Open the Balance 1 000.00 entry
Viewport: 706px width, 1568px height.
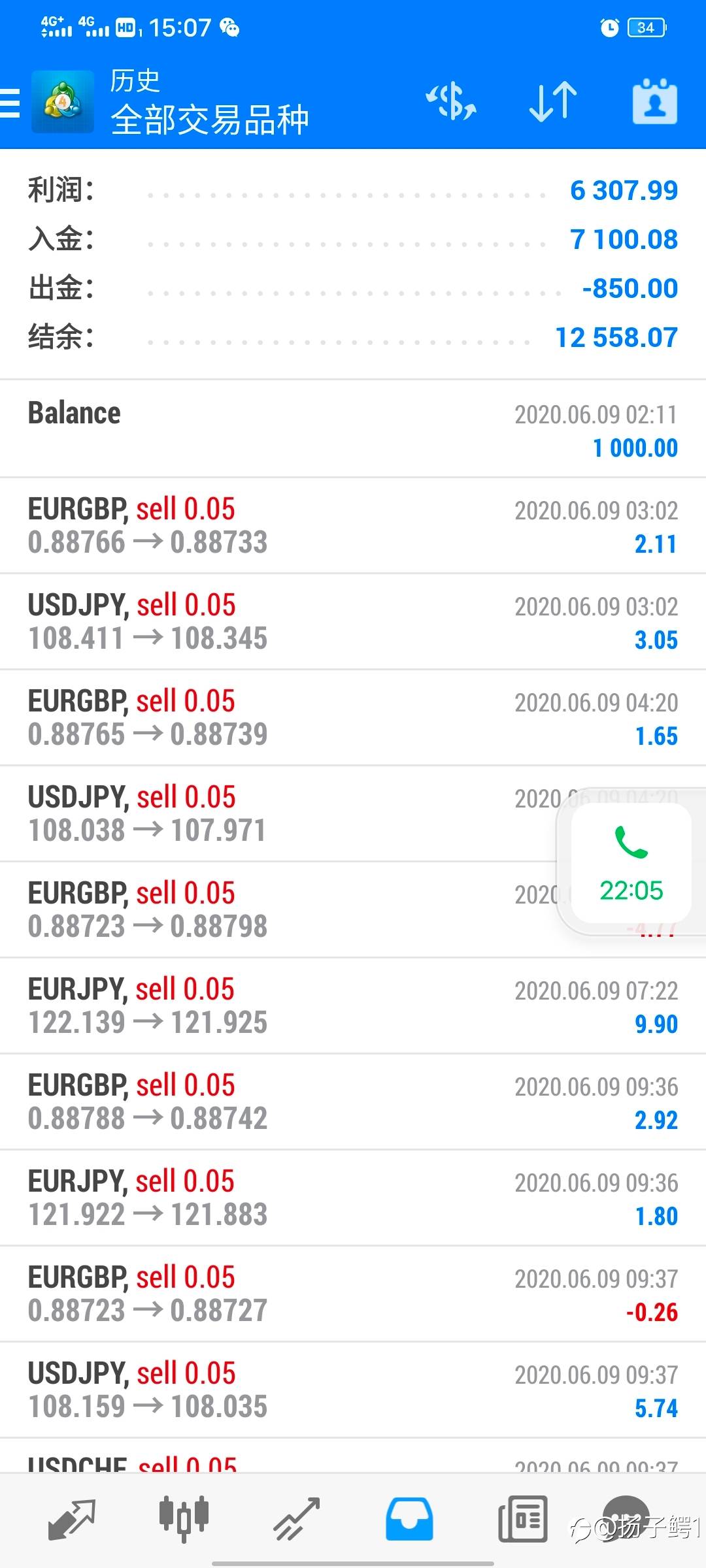(353, 429)
